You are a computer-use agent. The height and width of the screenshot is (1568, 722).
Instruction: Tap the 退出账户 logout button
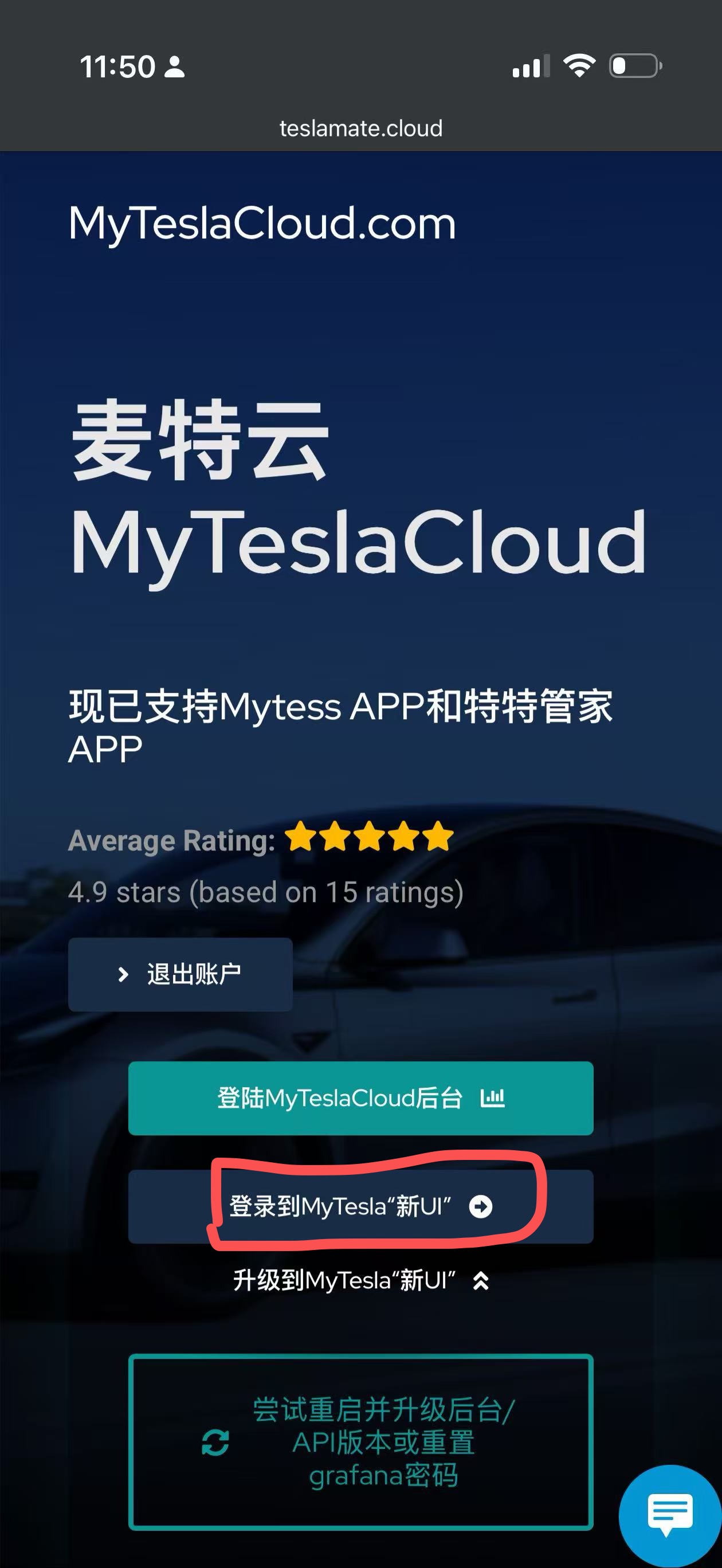click(x=180, y=974)
